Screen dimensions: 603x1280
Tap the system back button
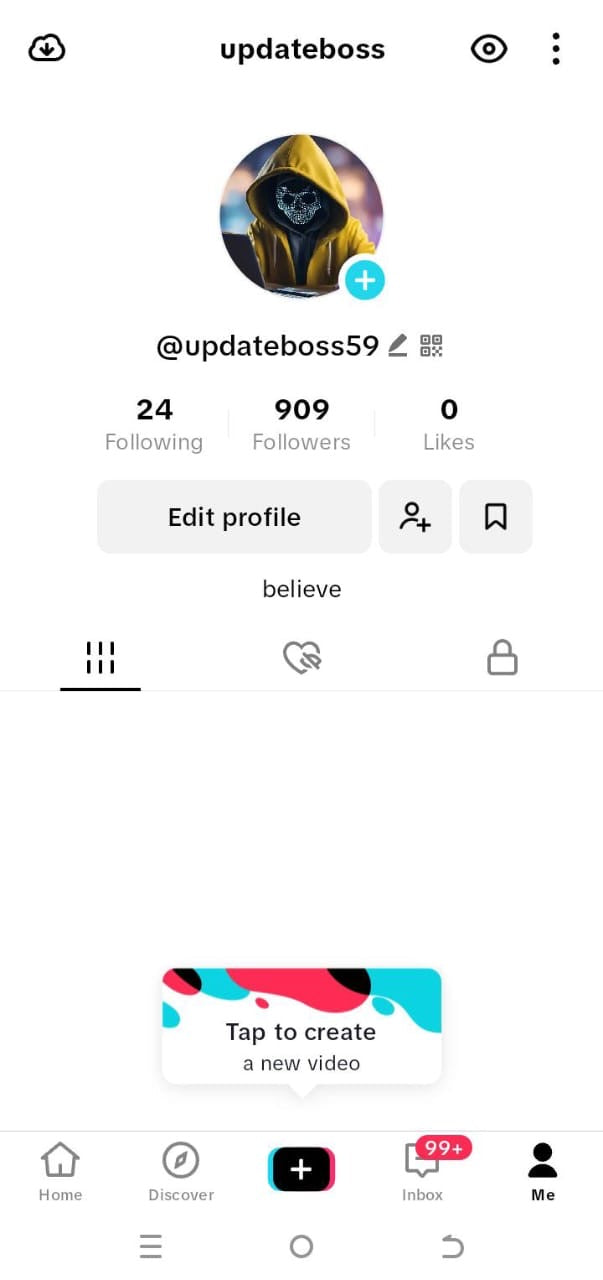[452, 1246]
